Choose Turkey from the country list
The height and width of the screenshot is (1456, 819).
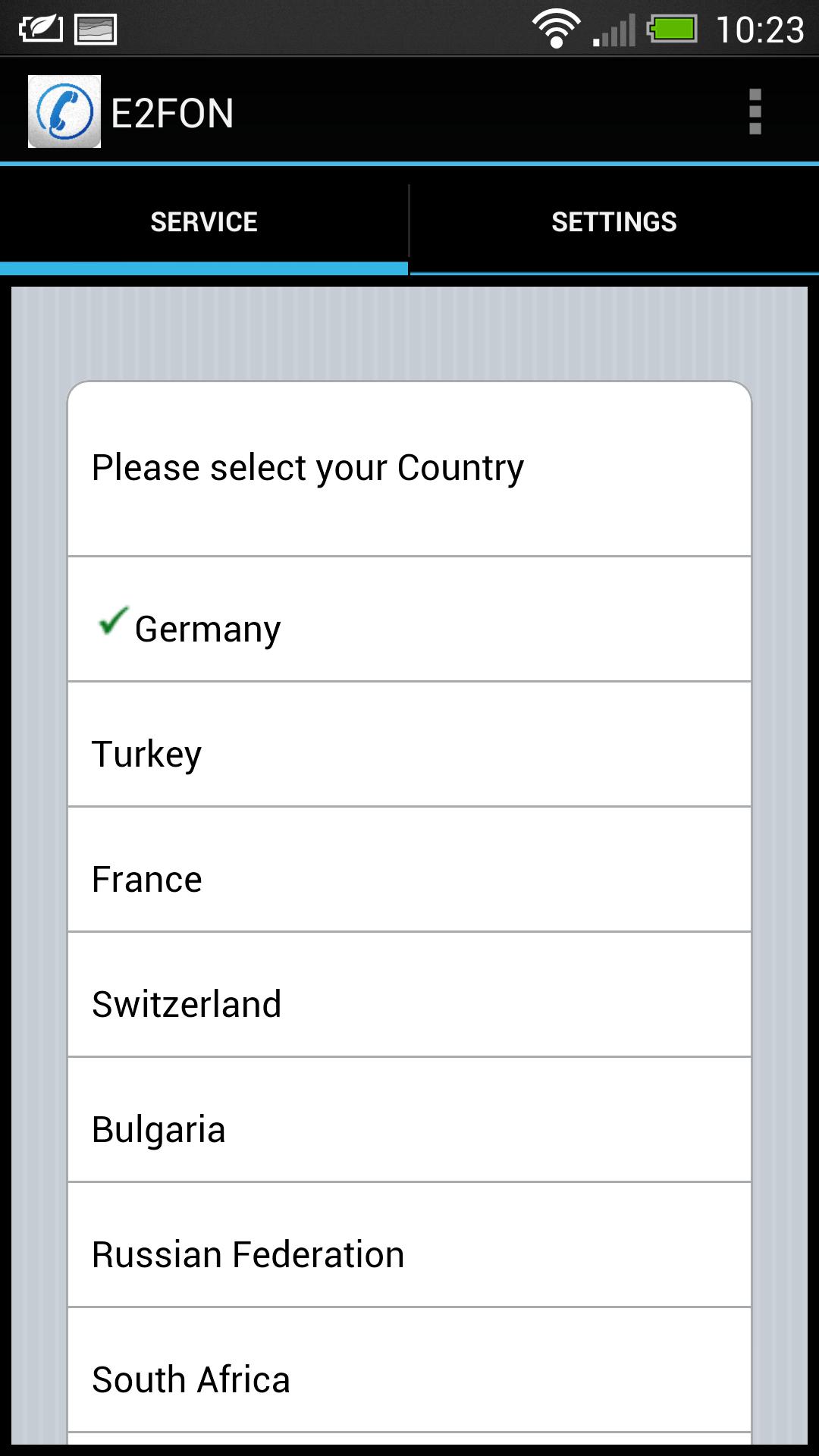pyautogui.click(x=409, y=745)
